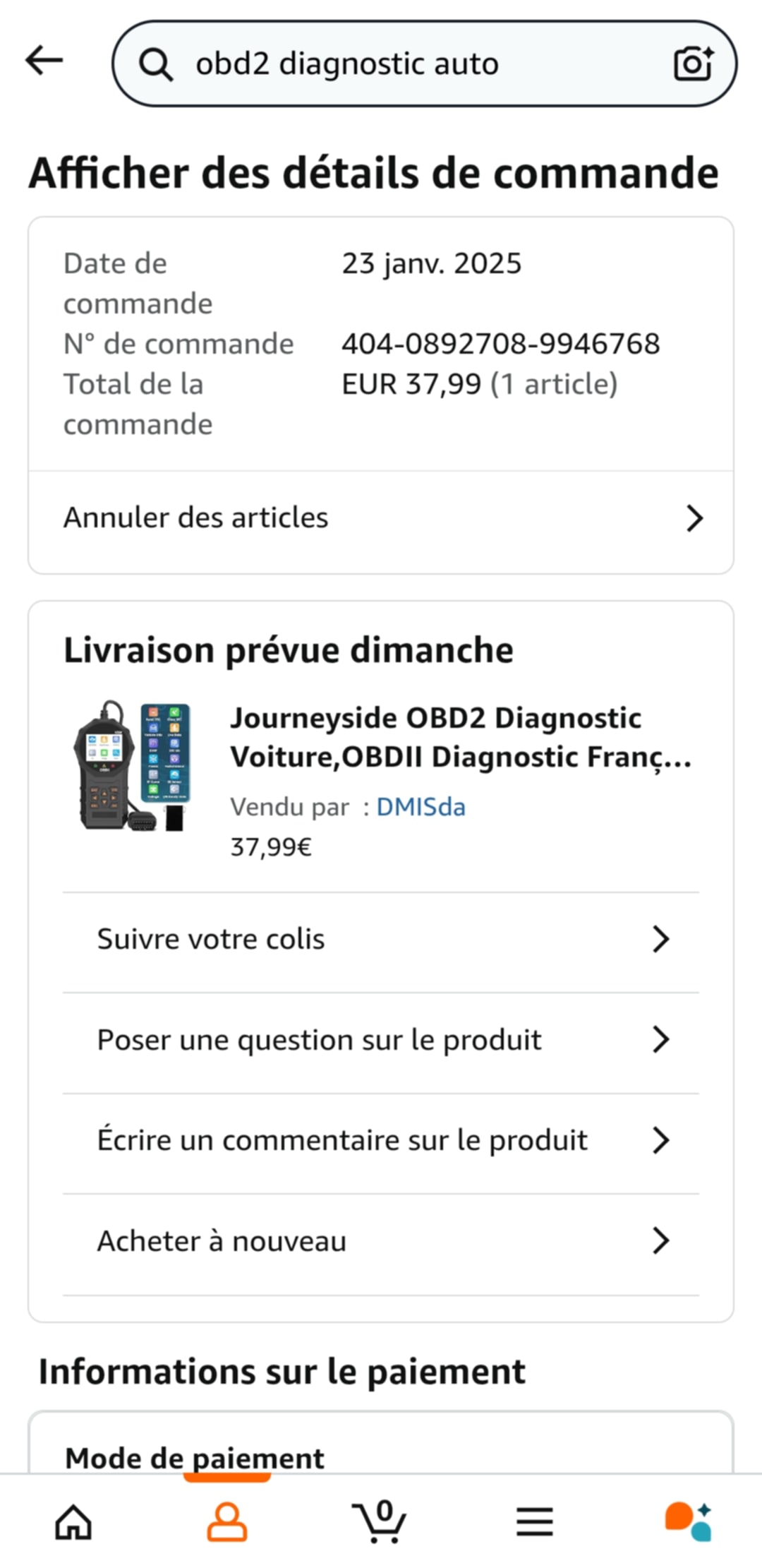Switch to the account profile tab

[x=226, y=1521]
